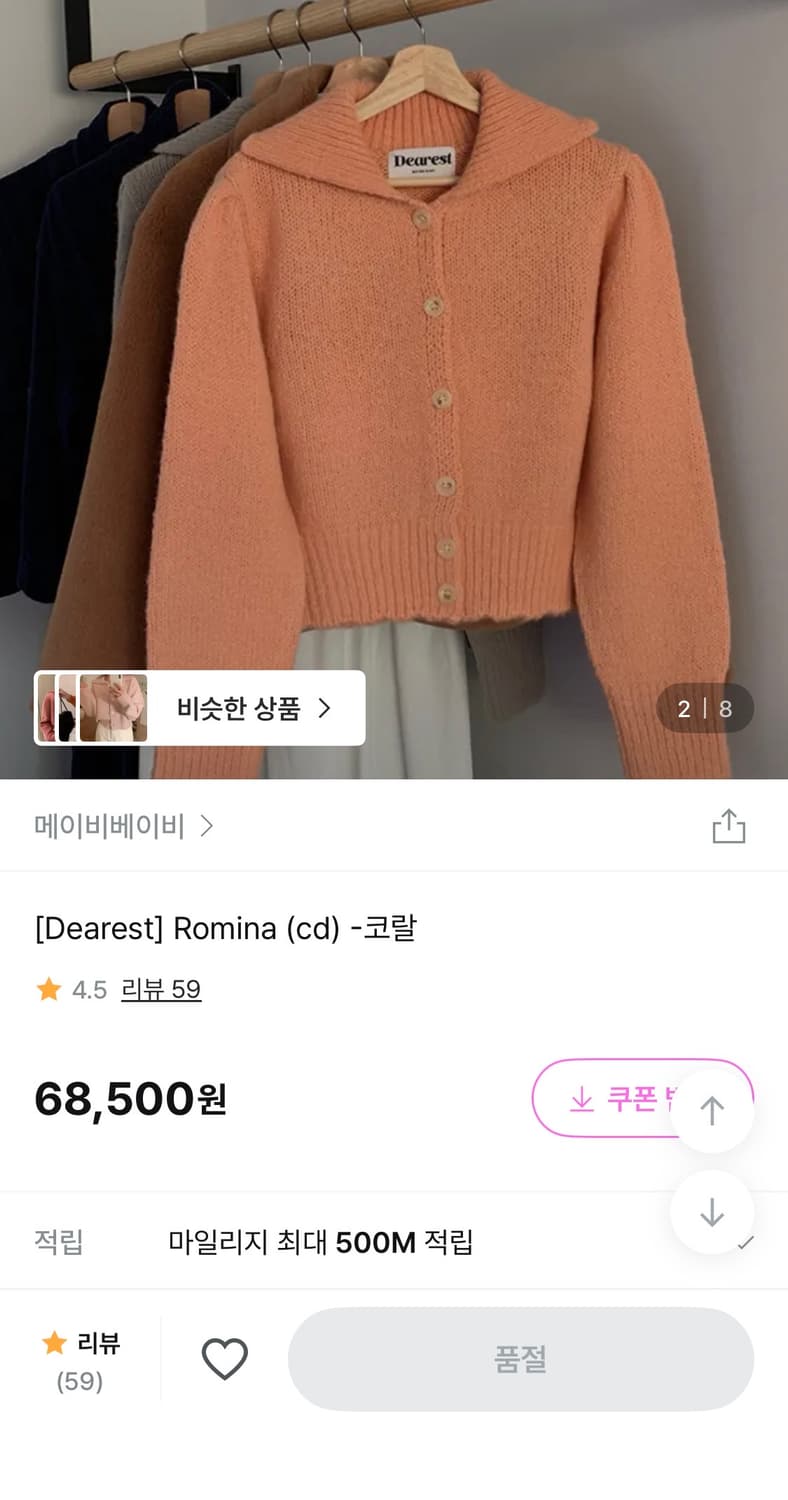Tap the downward arrow floating button
788x1500 pixels.
tap(712, 1213)
